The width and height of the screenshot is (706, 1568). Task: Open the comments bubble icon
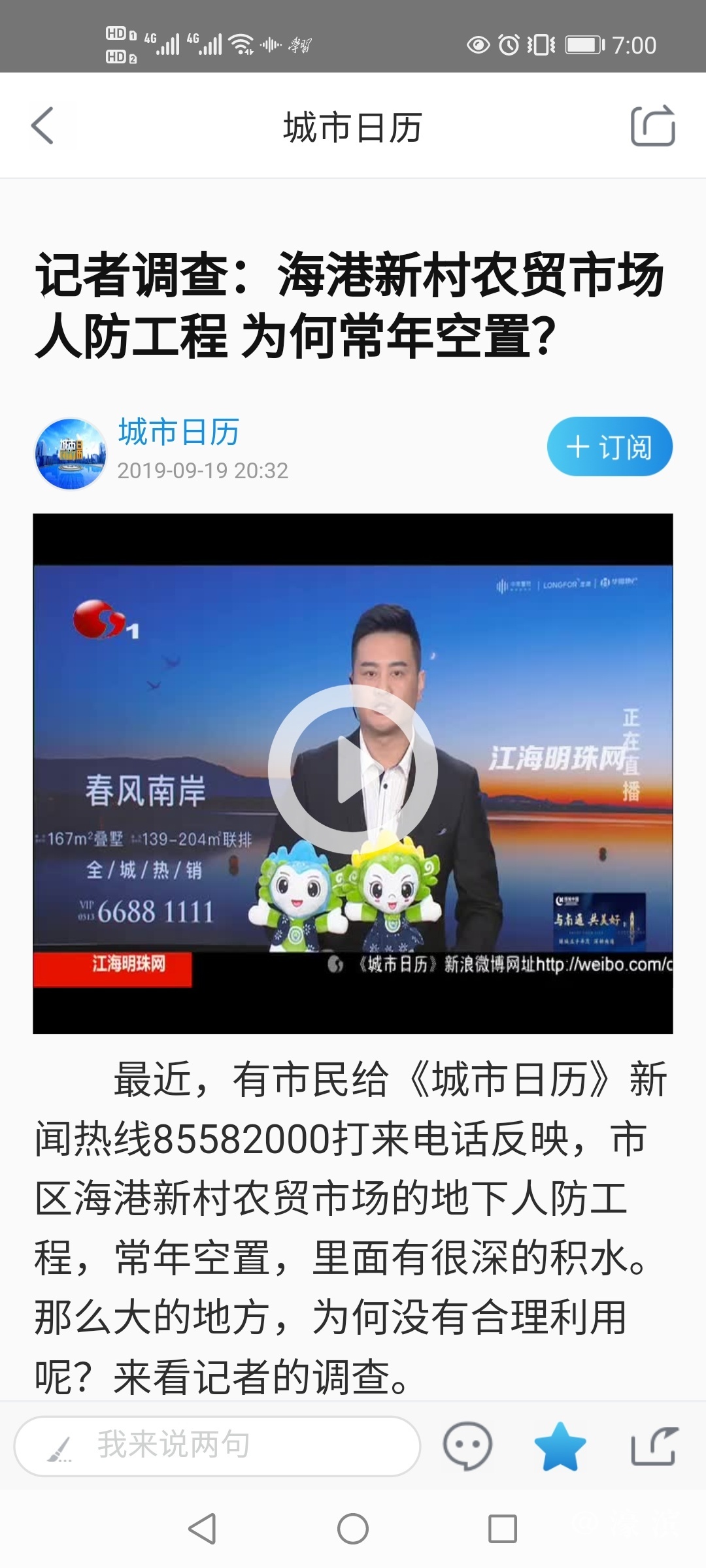pos(467,1445)
